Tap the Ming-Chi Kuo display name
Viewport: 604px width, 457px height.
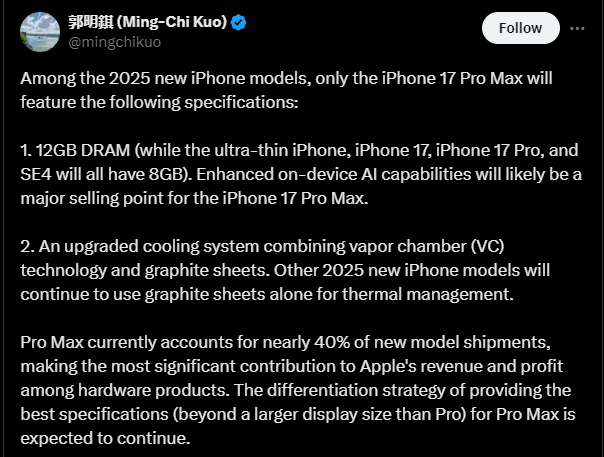[148, 22]
